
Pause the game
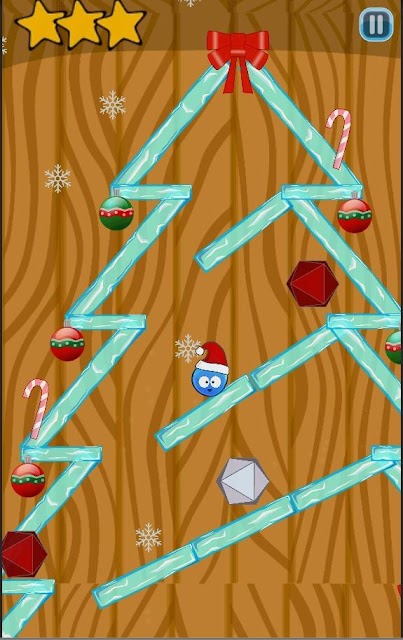tap(376, 24)
